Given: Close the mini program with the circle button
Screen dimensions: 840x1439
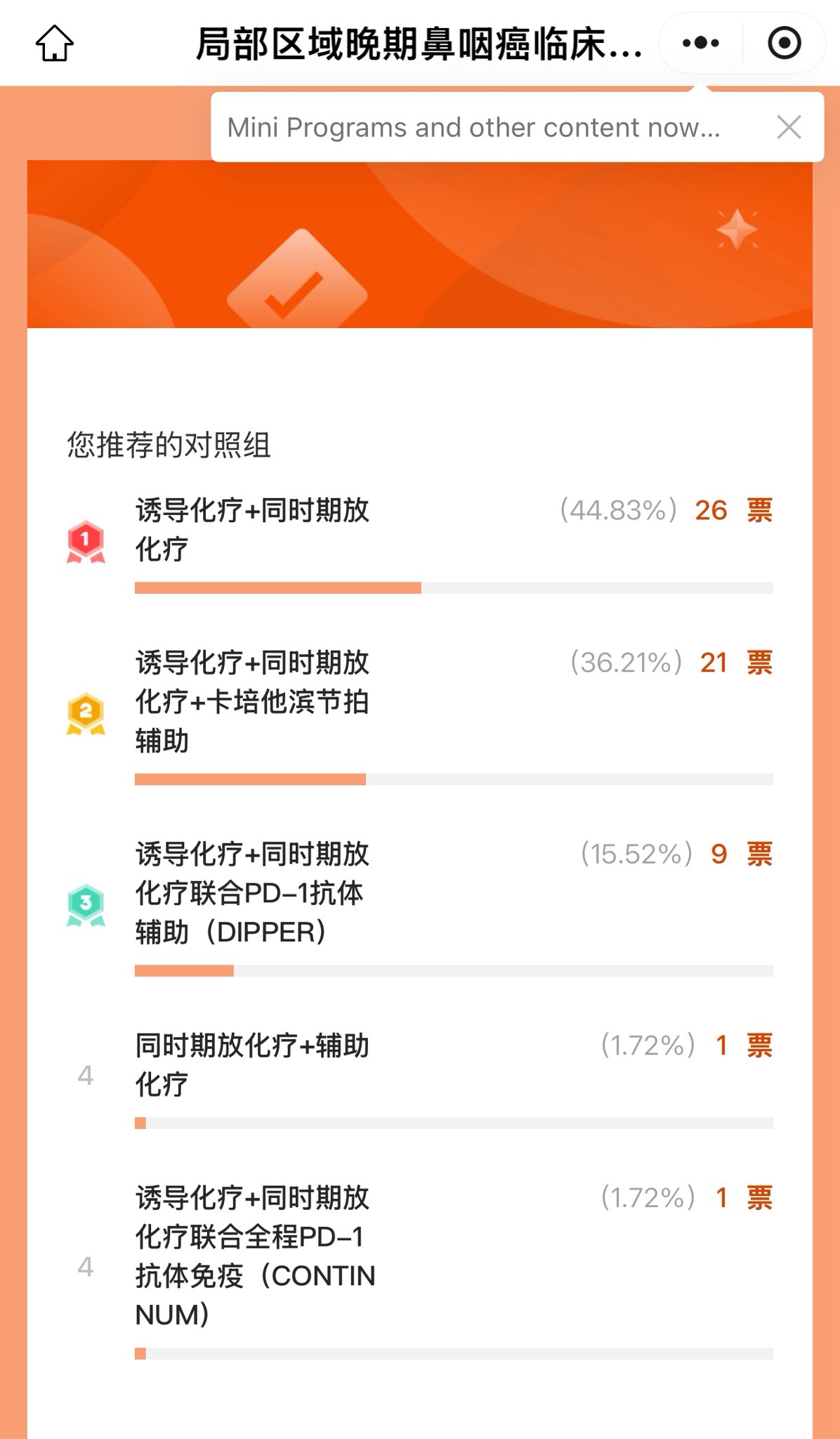Looking at the screenshot, I should point(784,44).
